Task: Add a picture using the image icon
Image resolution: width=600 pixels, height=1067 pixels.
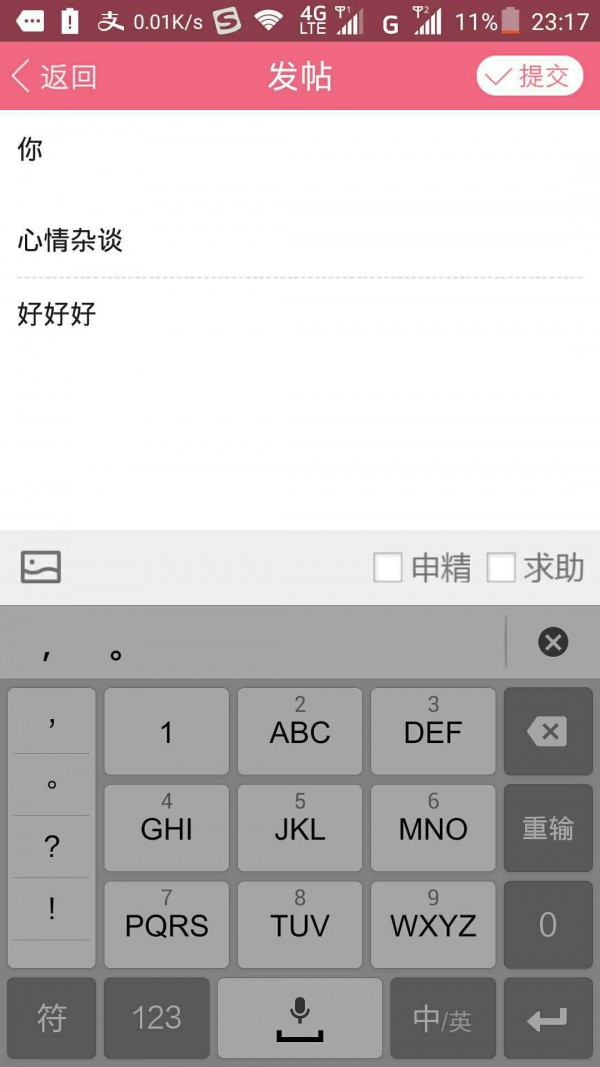Action: tap(41, 567)
